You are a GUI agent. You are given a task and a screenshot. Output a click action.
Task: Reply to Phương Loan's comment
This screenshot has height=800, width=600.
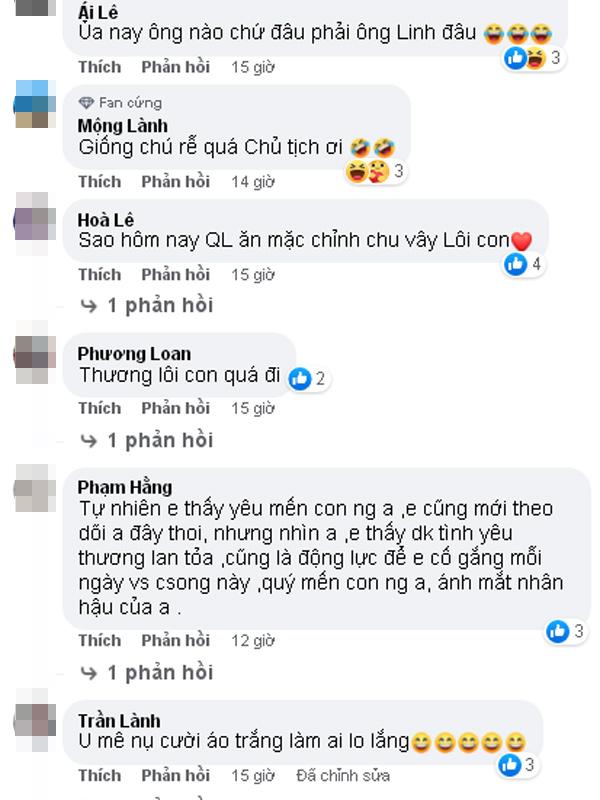coord(175,408)
